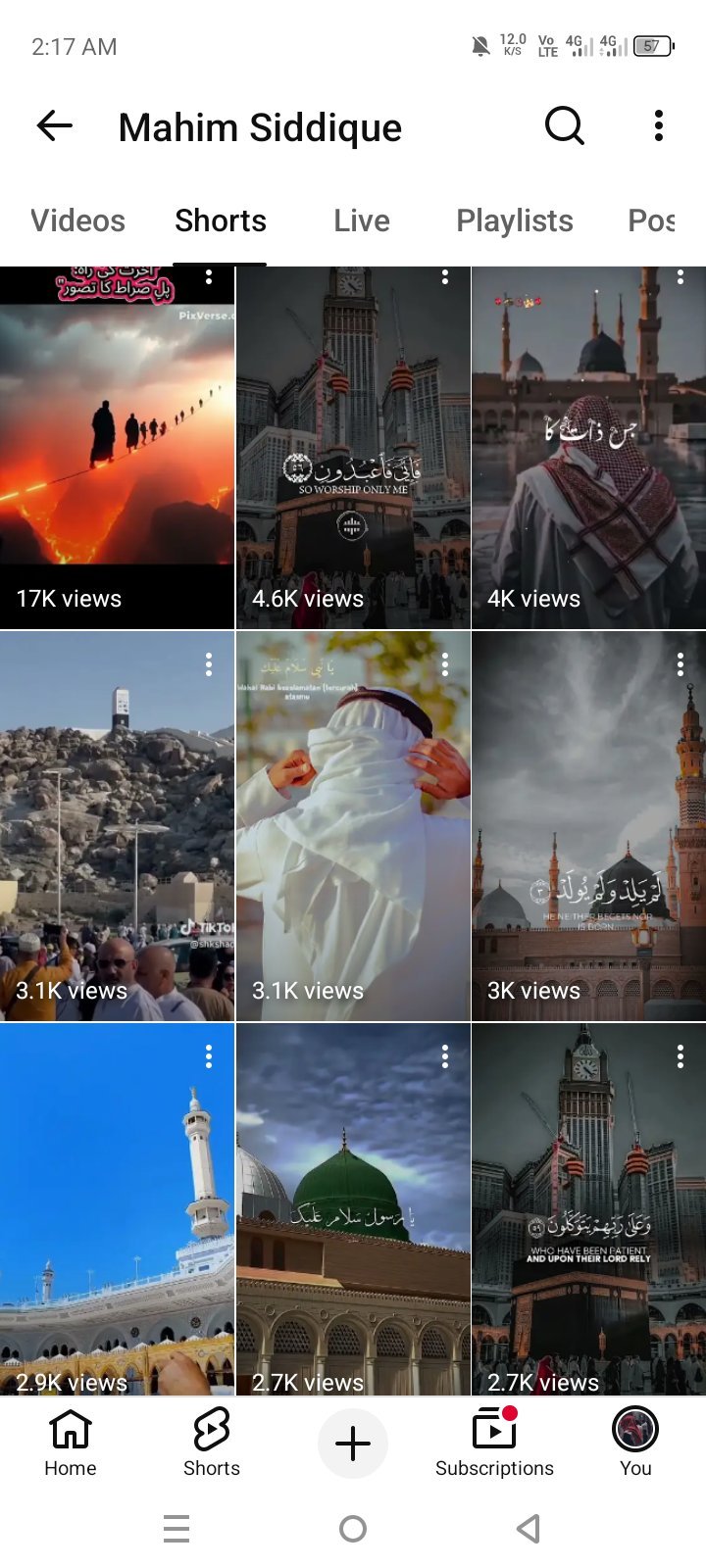Open the short with 17K views

(118, 448)
